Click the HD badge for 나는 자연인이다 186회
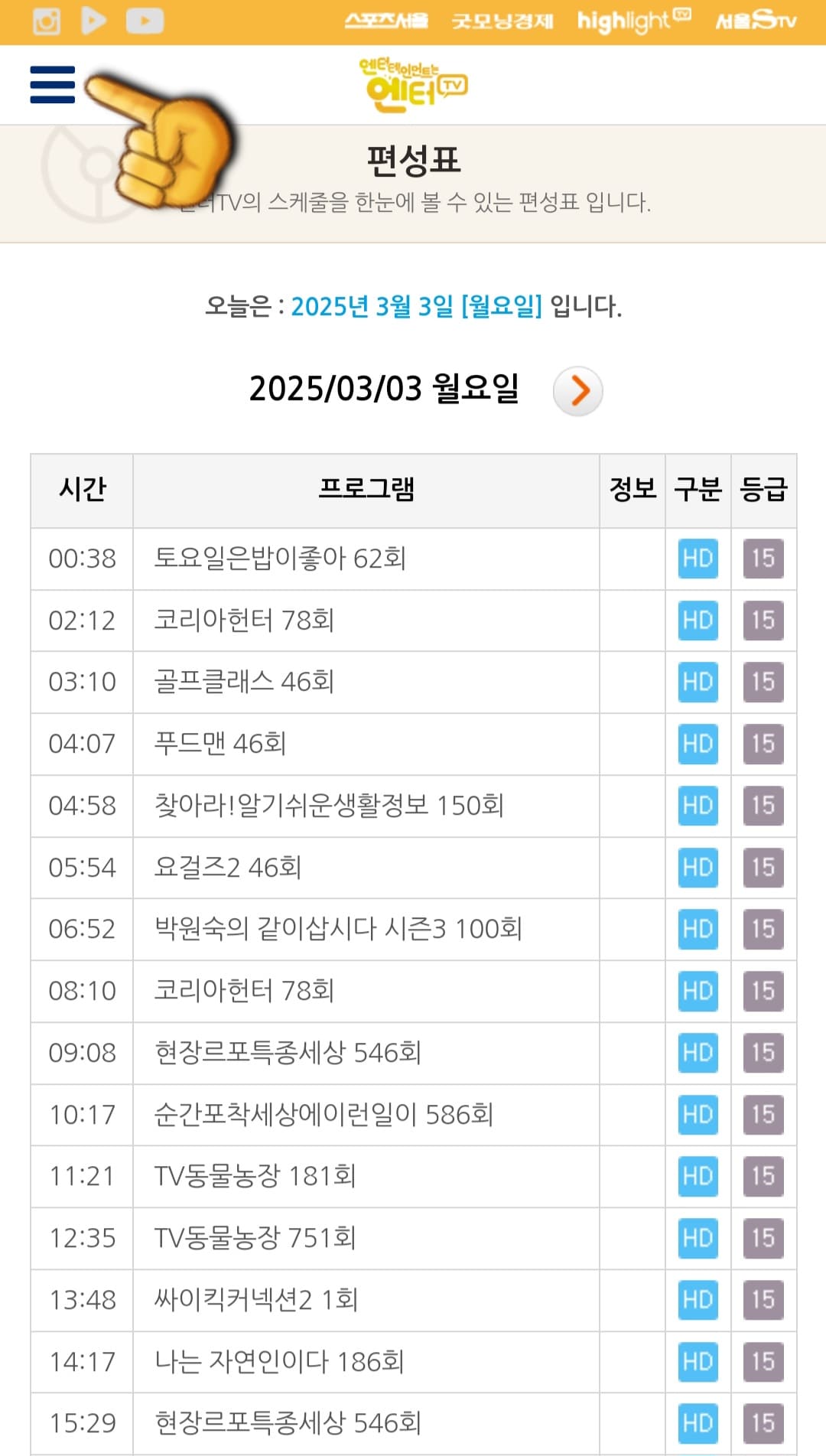This screenshot has width=826, height=1456. point(697,1362)
